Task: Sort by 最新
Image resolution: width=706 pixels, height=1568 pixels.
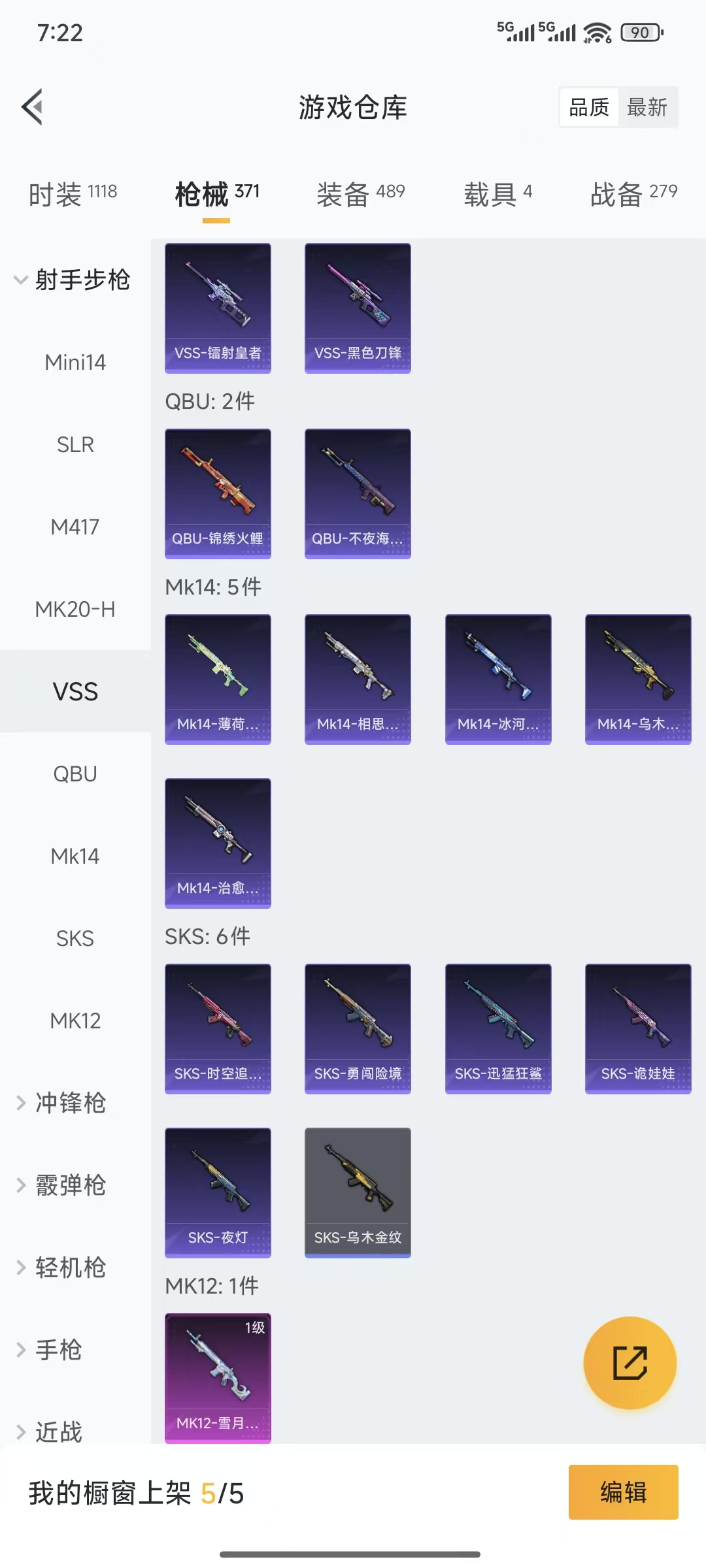Action: 647,107
